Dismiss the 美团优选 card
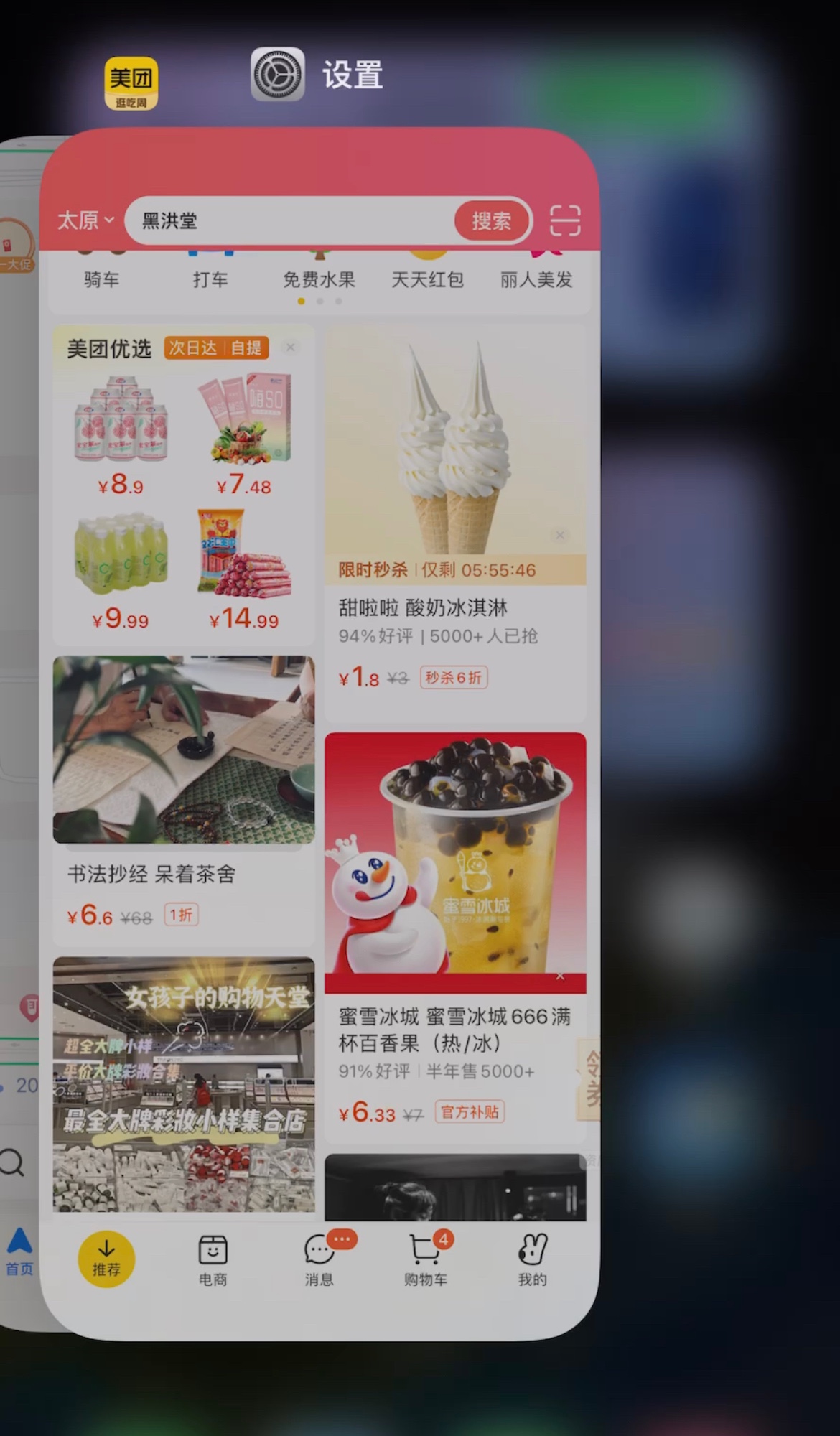Viewport: 840px width, 1436px height. coord(290,348)
